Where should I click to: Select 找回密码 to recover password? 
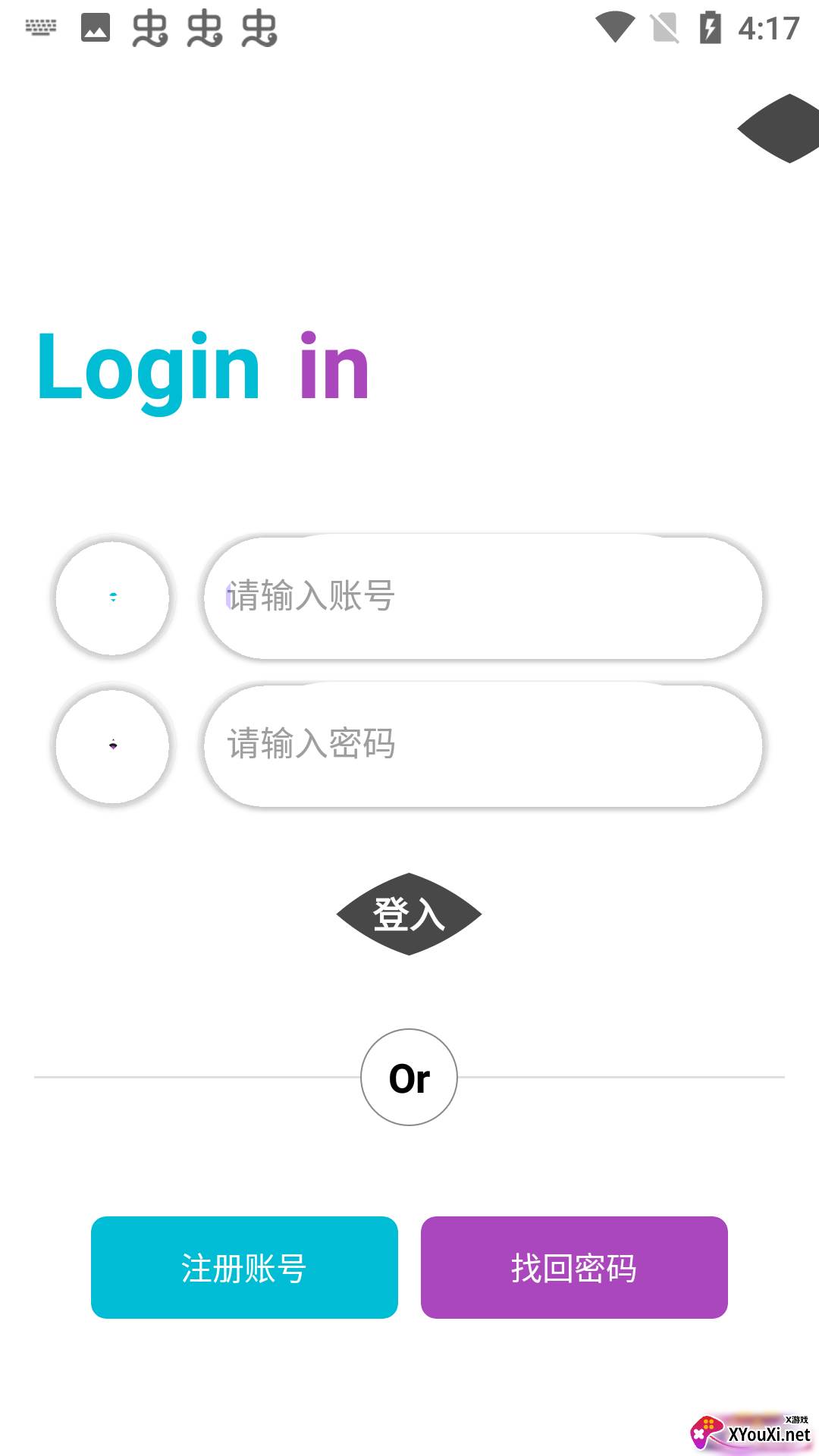(x=574, y=1267)
